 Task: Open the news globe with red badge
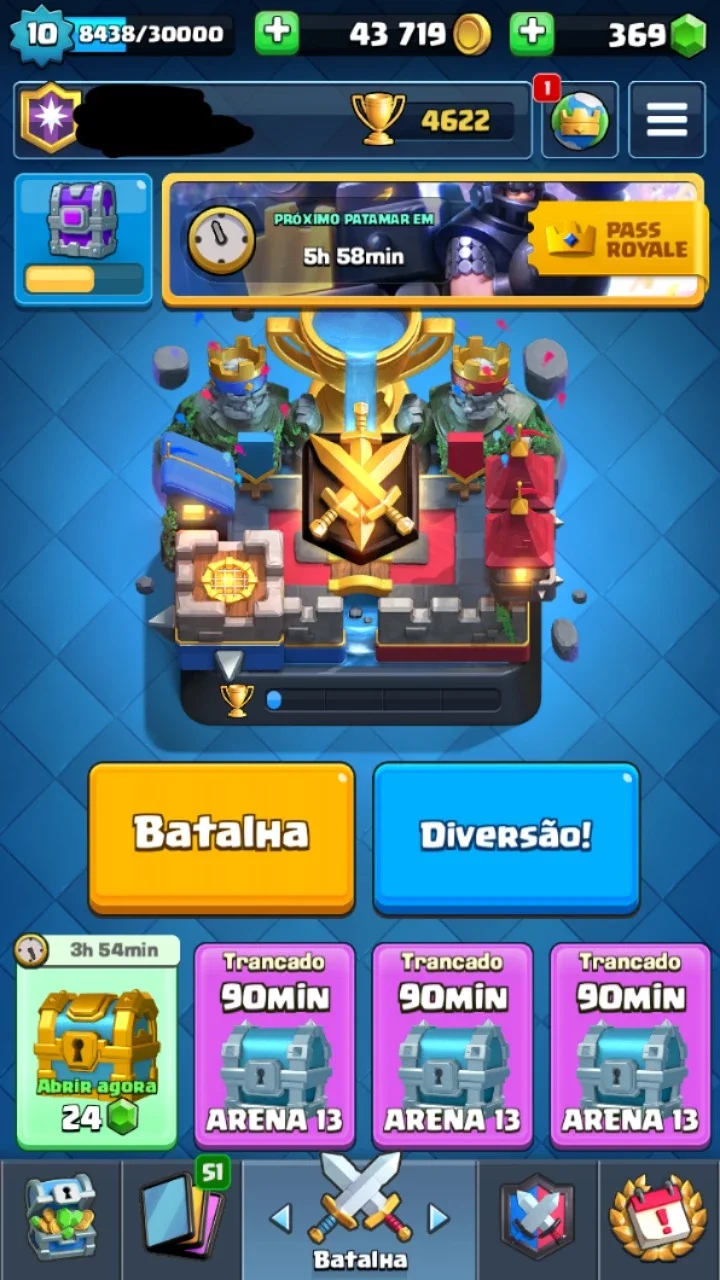click(x=579, y=120)
